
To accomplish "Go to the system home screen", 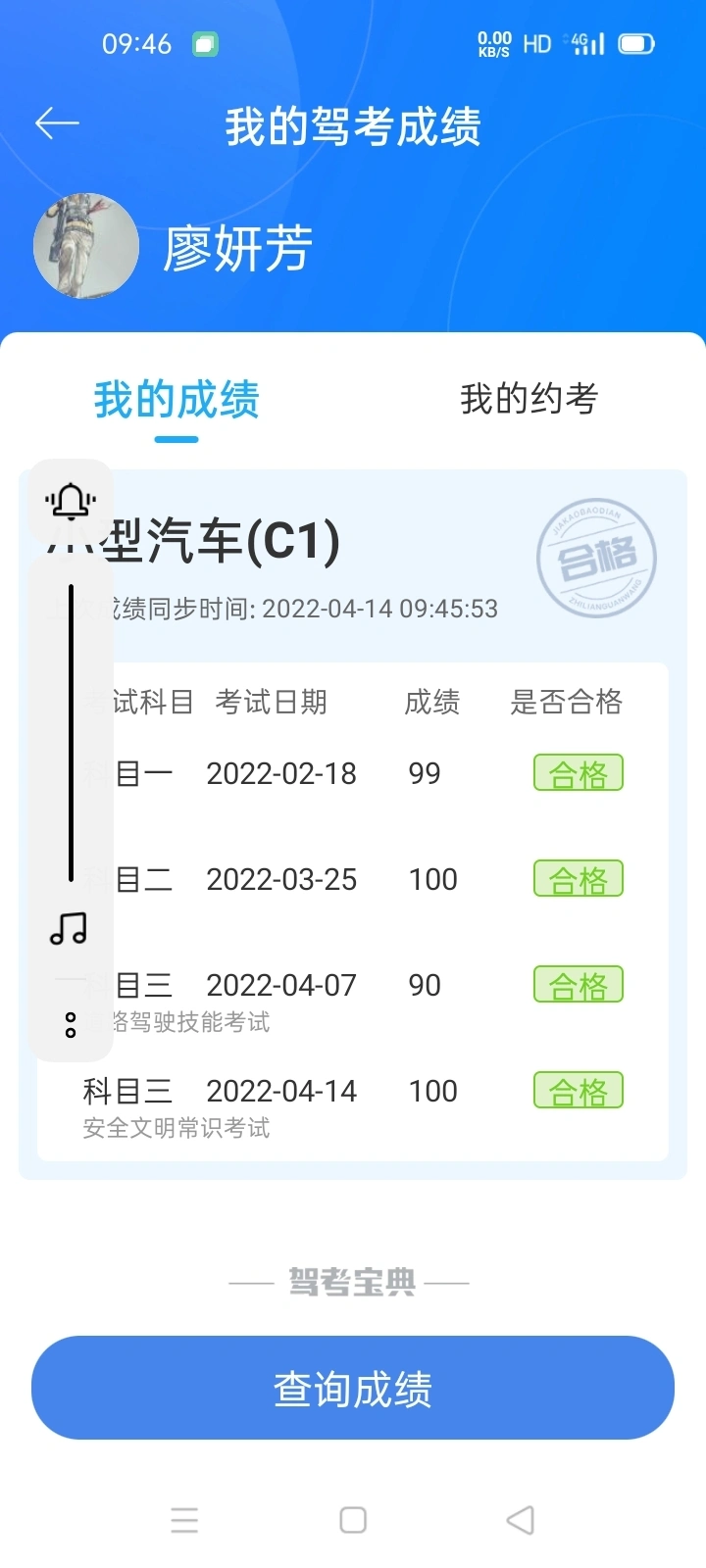I will coord(353,1520).
